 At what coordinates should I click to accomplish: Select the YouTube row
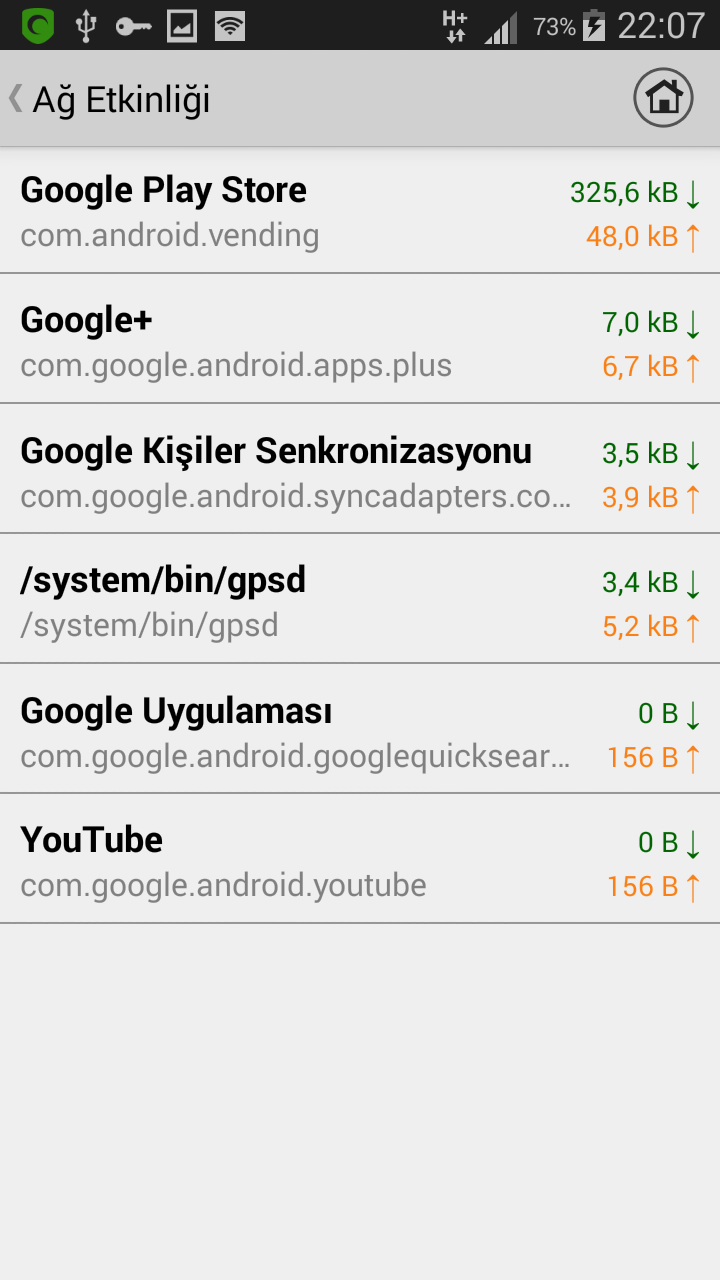click(360, 859)
